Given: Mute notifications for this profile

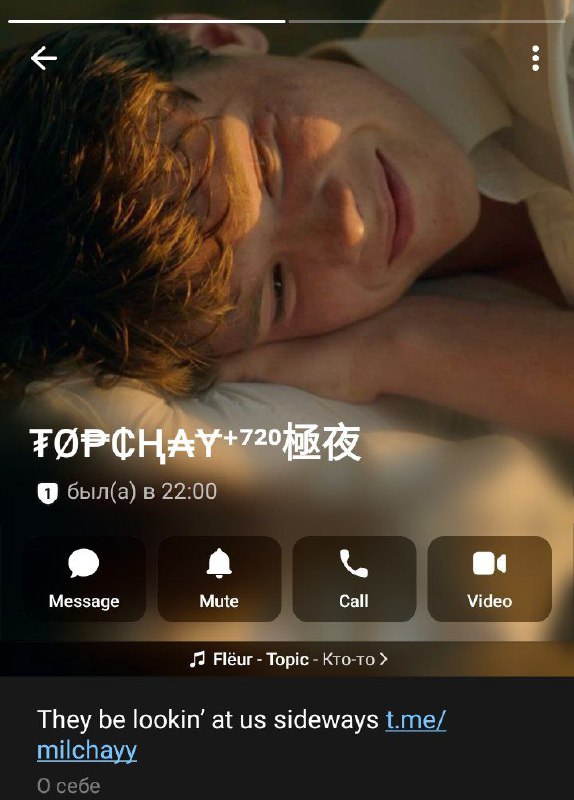Looking at the screenshot, I should (x=219, y=579).
